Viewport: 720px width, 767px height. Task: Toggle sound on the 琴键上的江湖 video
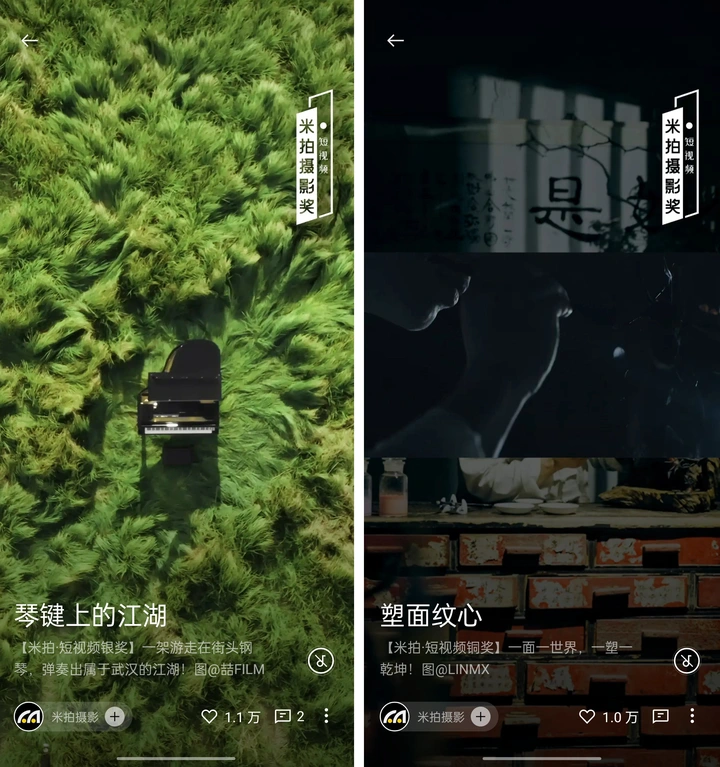[320, 661]
